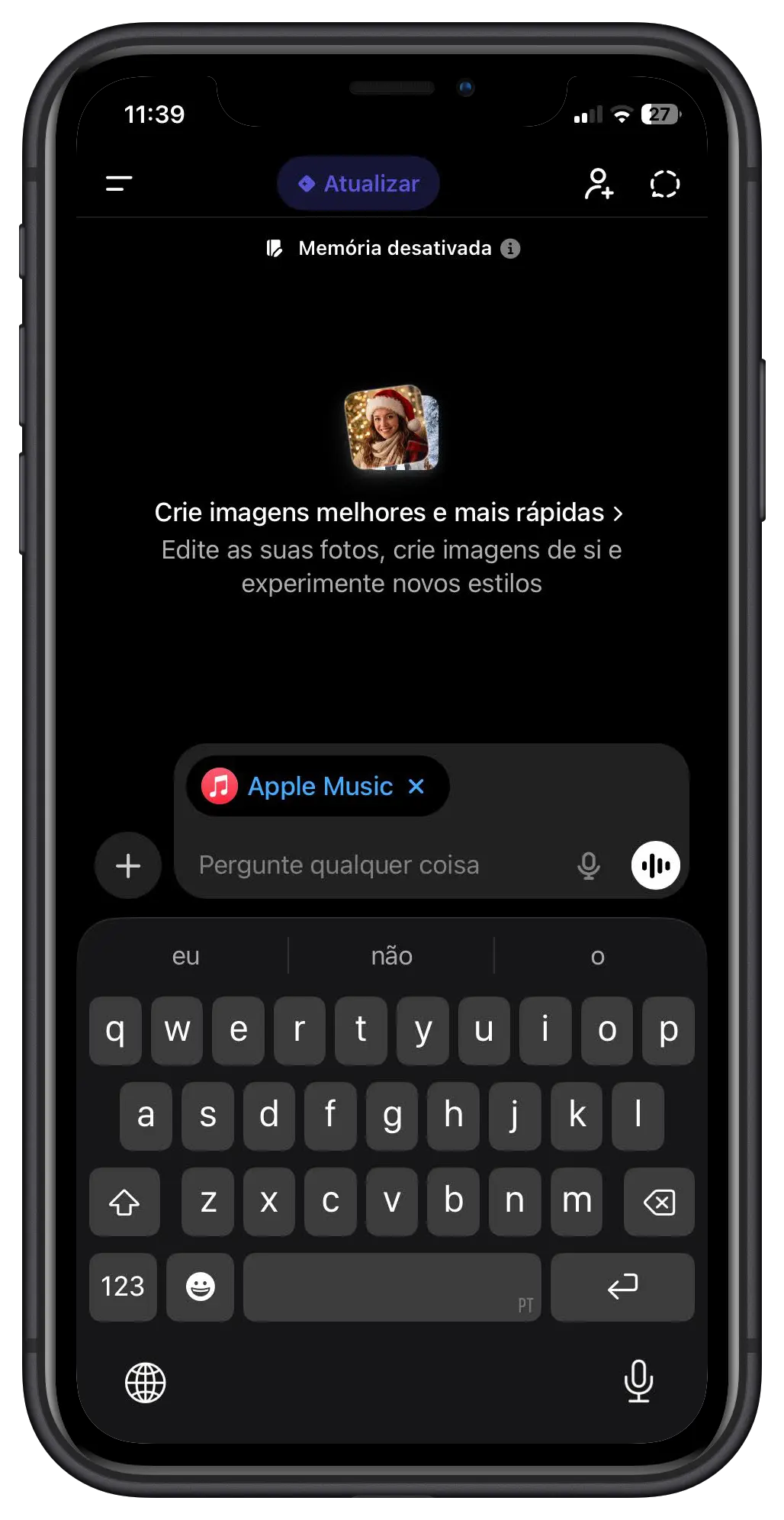
Task: Open Crie imagens melhores e mais rápidas
Action: pyautogui.click(x=389, y=513)
